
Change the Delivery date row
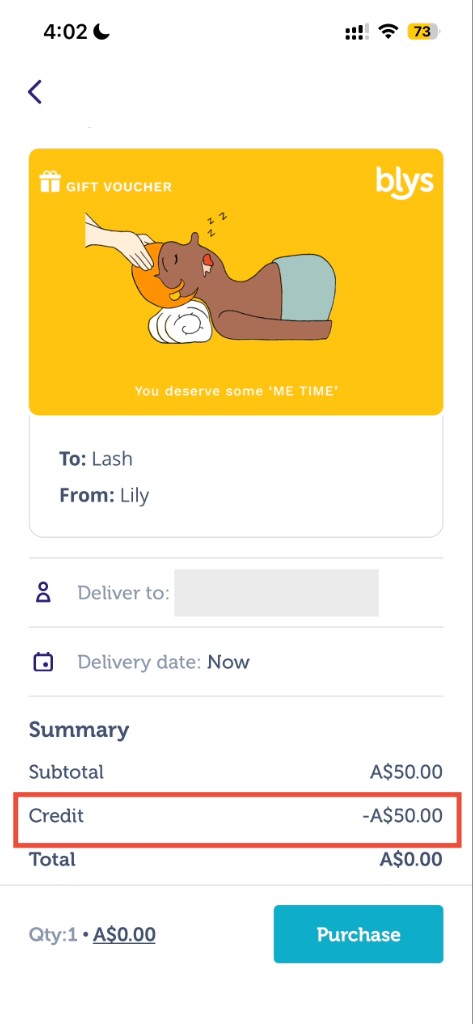pyautogui.click(x=236, y=662)
